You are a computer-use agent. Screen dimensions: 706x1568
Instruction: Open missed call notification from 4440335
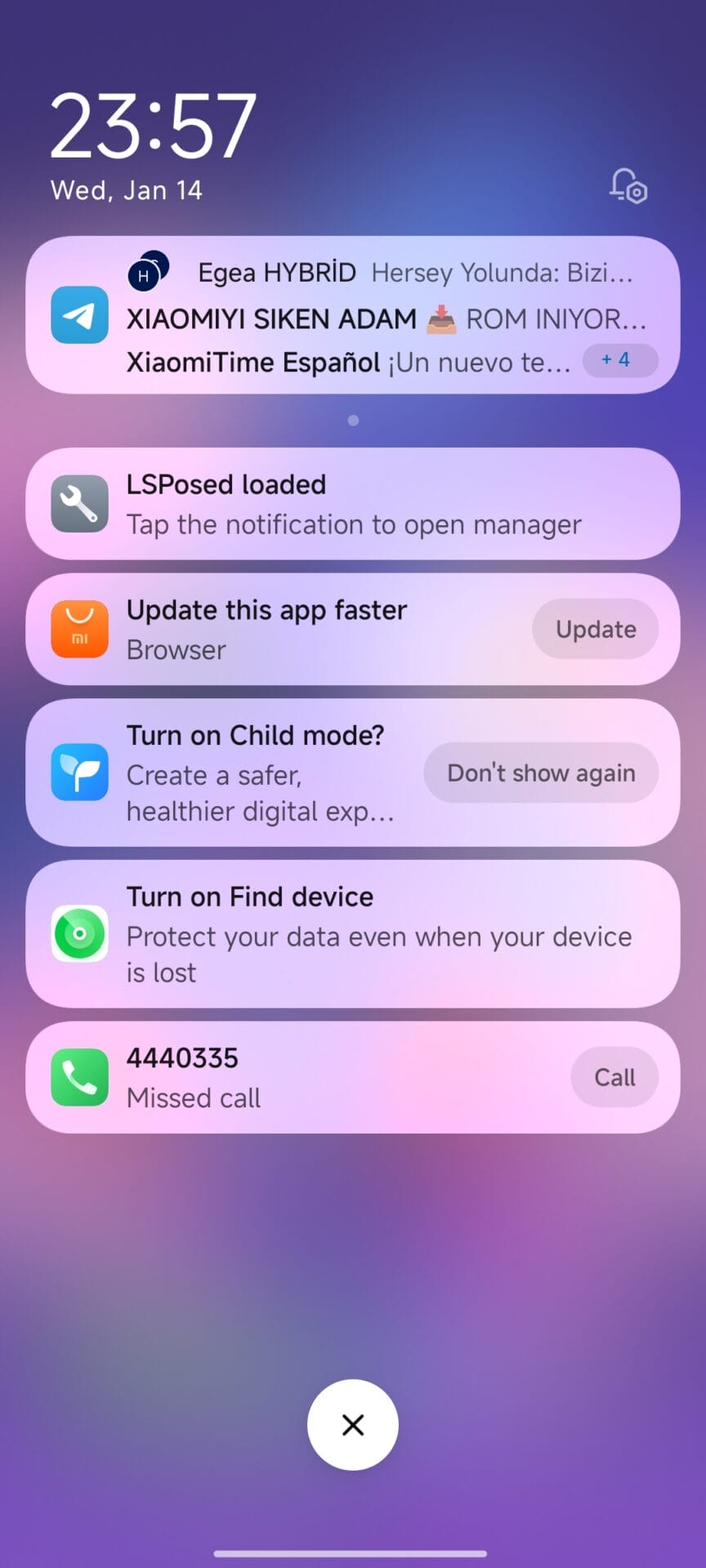[x=311, y=1077]
